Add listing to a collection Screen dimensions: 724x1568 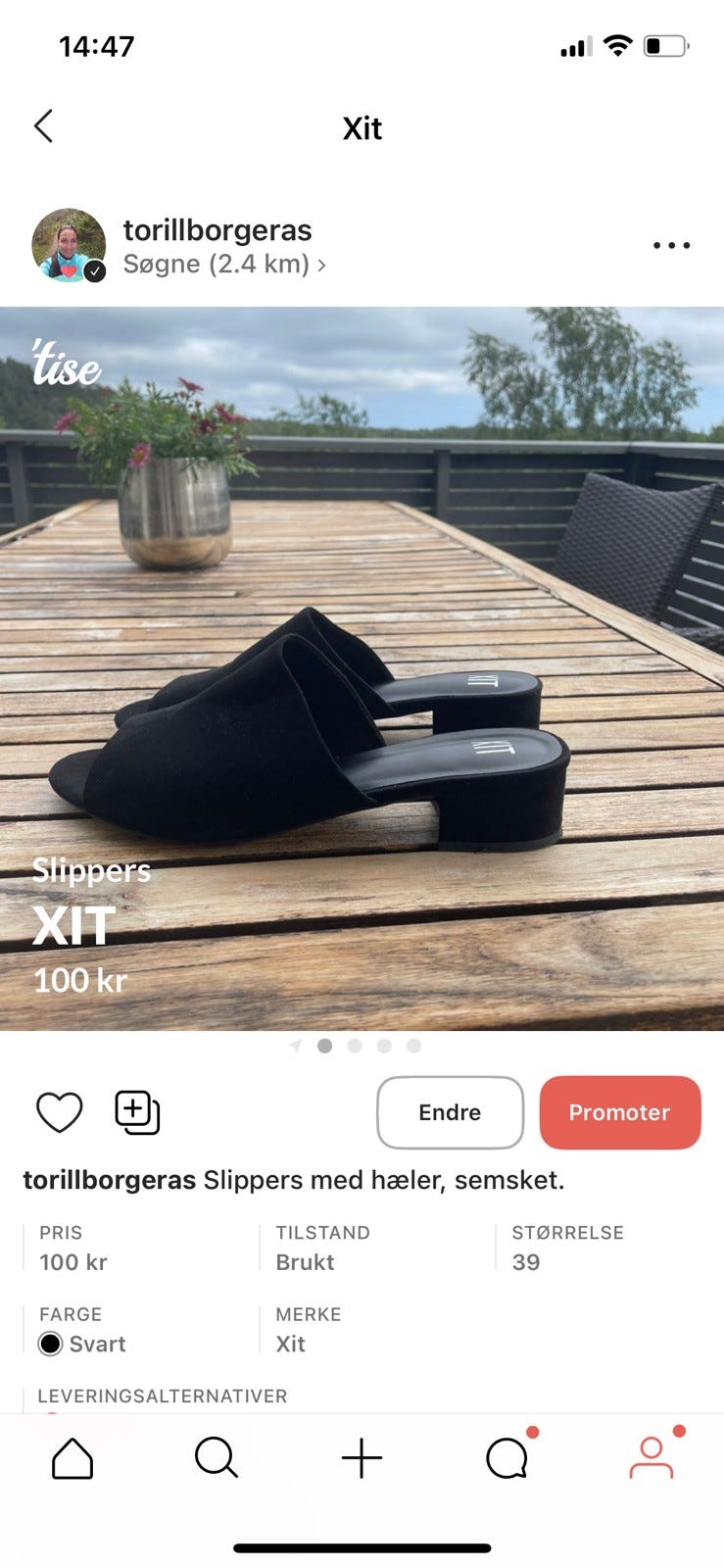[136, 1112]
